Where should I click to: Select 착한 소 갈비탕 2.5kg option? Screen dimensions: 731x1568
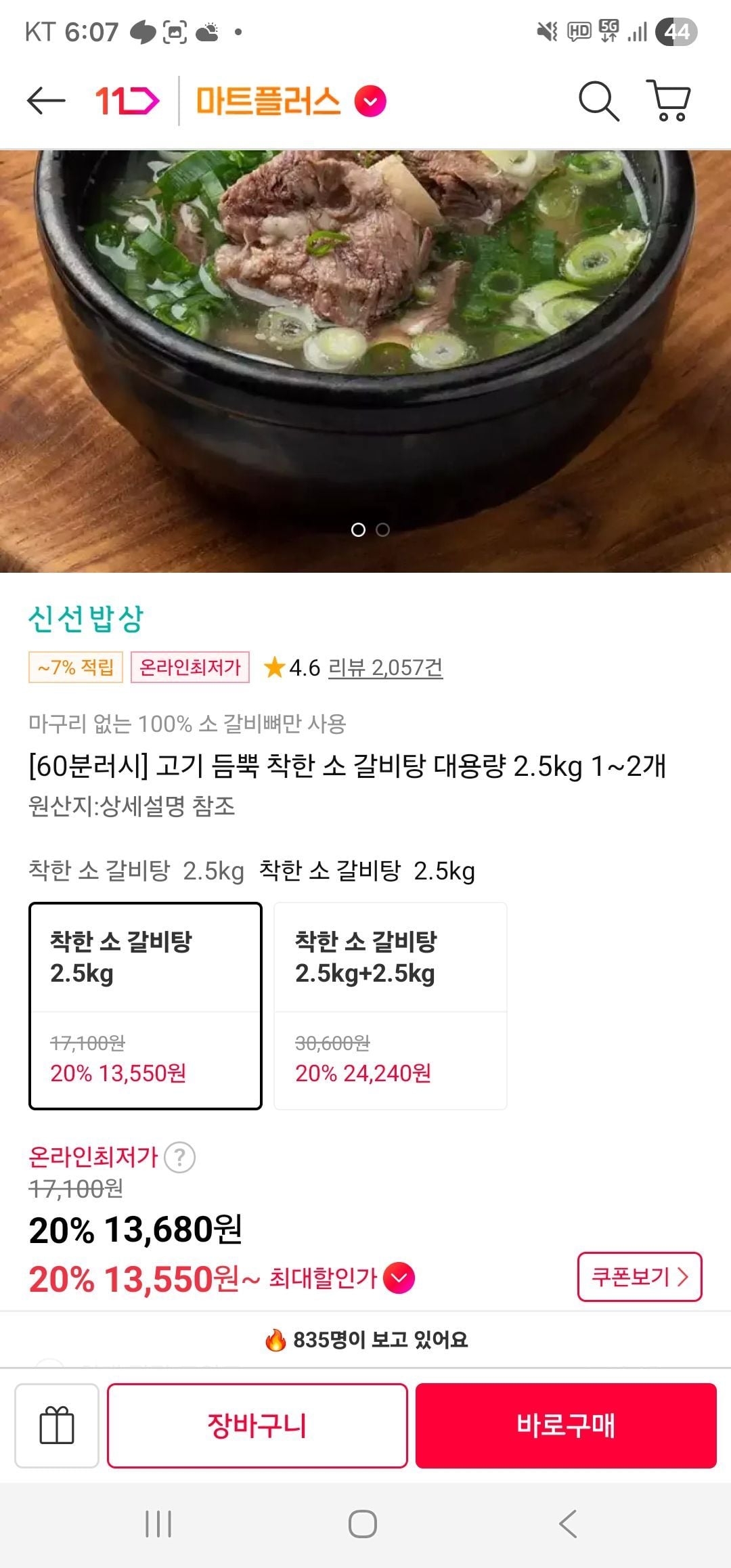pos(146,1005)
